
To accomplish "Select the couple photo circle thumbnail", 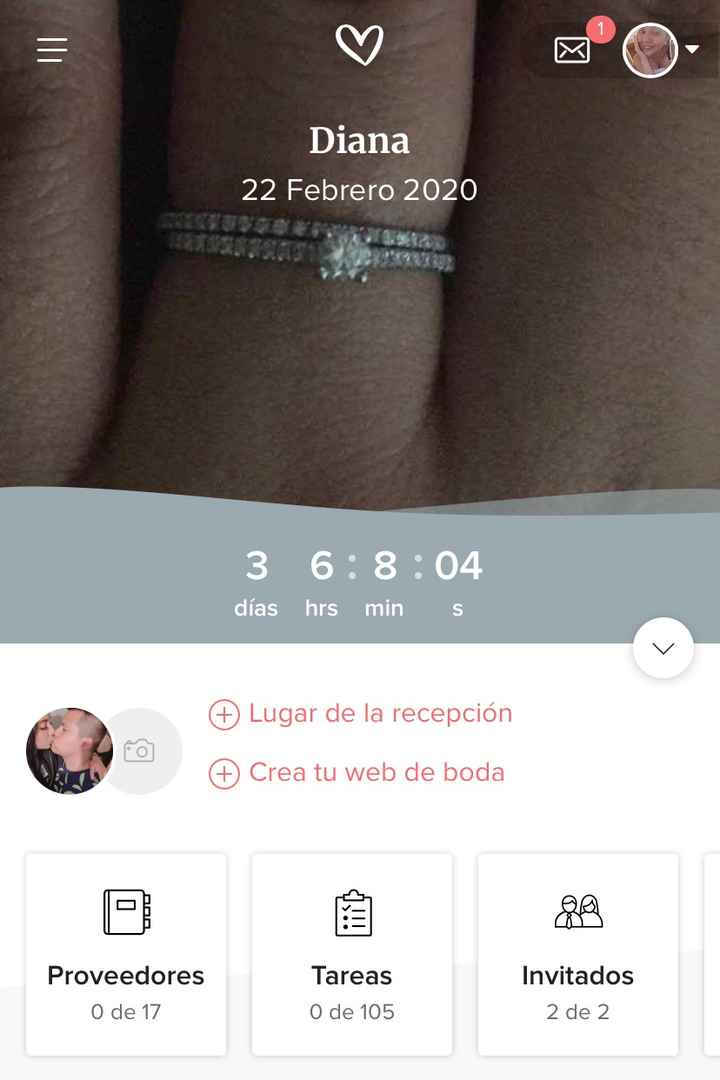I will point(69,751).
